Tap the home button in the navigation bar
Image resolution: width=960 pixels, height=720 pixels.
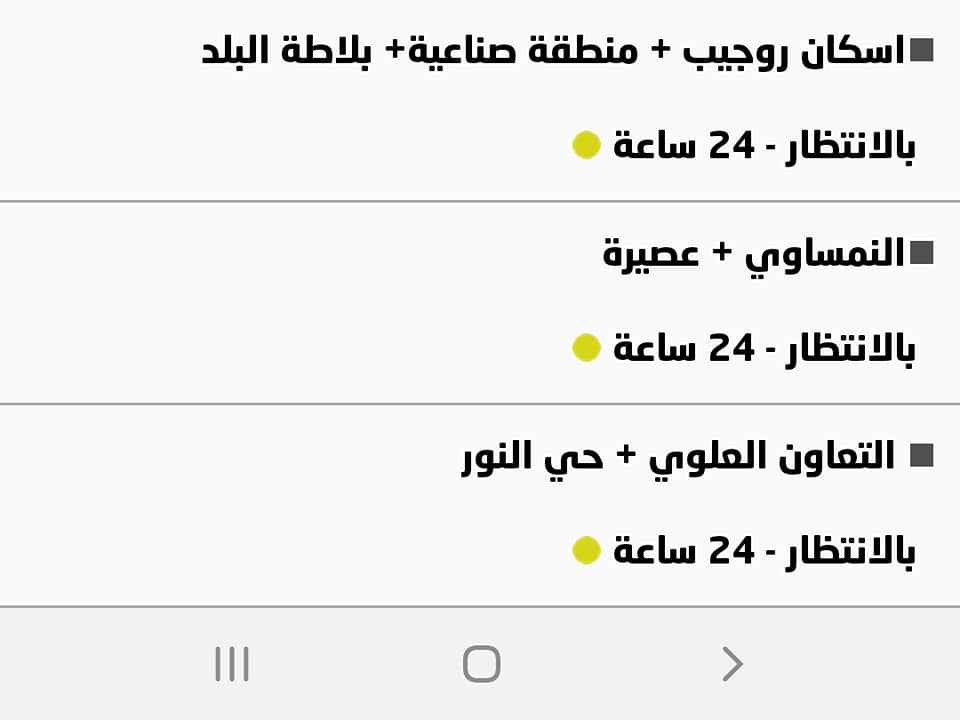481,664
